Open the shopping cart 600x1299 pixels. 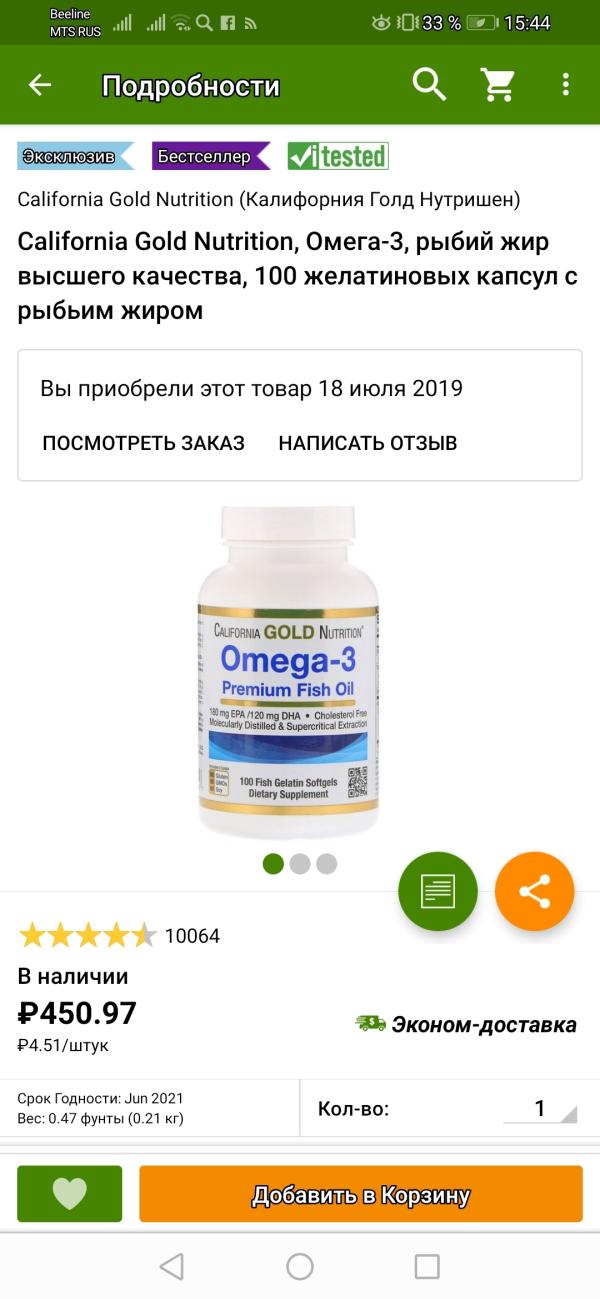[x=497, y=86]
